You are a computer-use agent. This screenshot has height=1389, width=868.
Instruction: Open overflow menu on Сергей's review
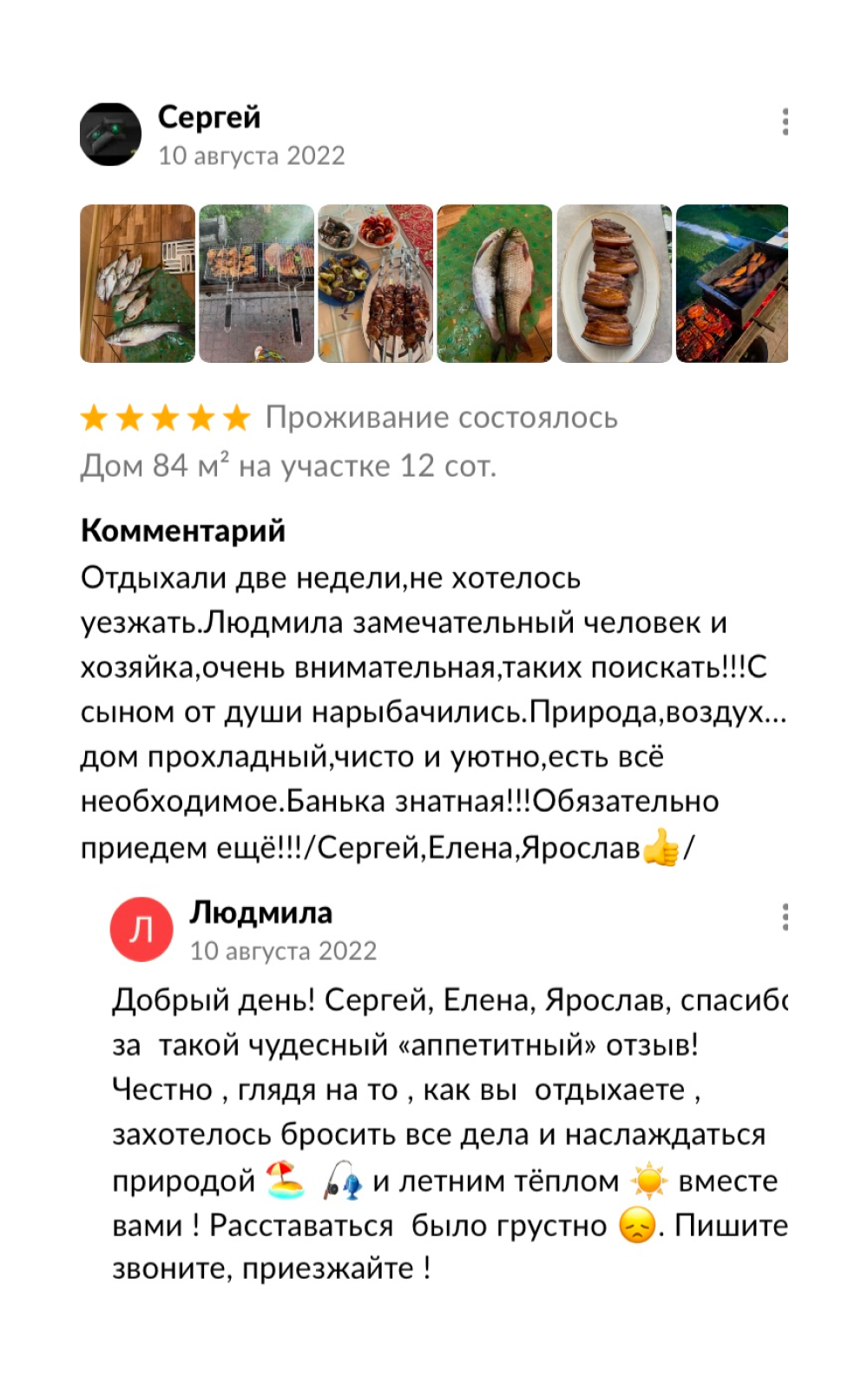pos(785,122)
